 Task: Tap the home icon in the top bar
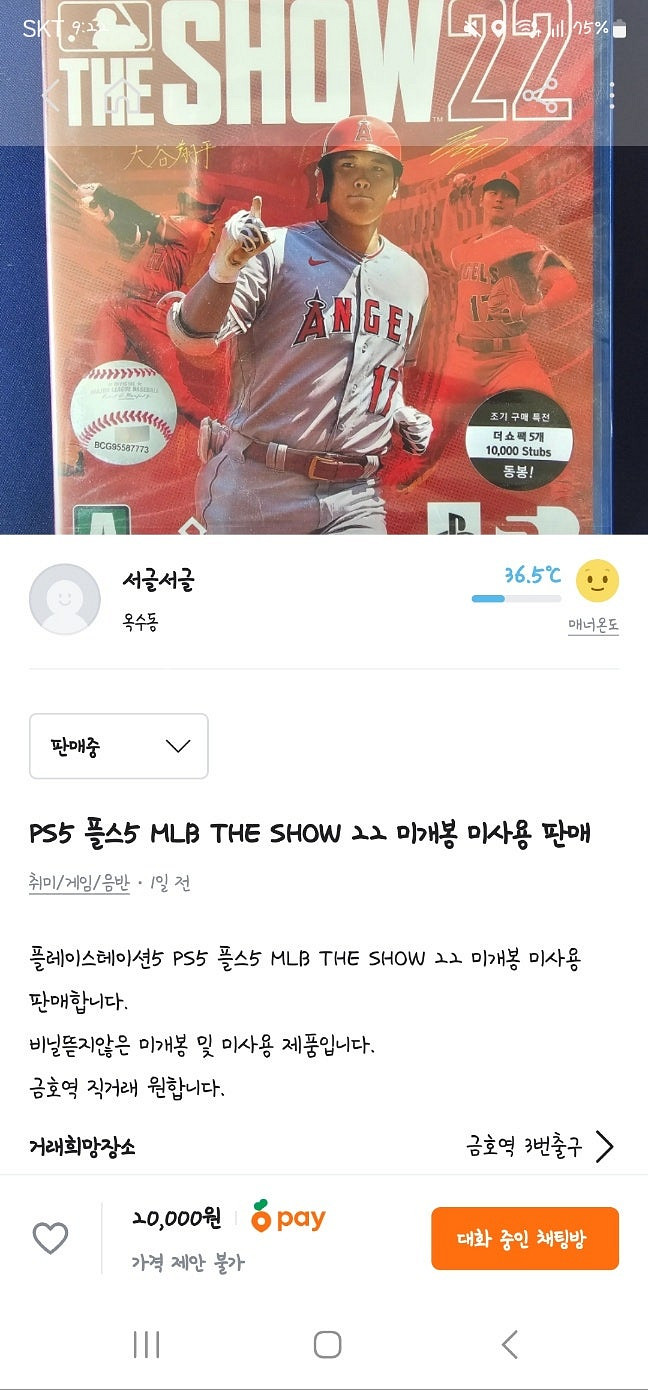[123, 96]
